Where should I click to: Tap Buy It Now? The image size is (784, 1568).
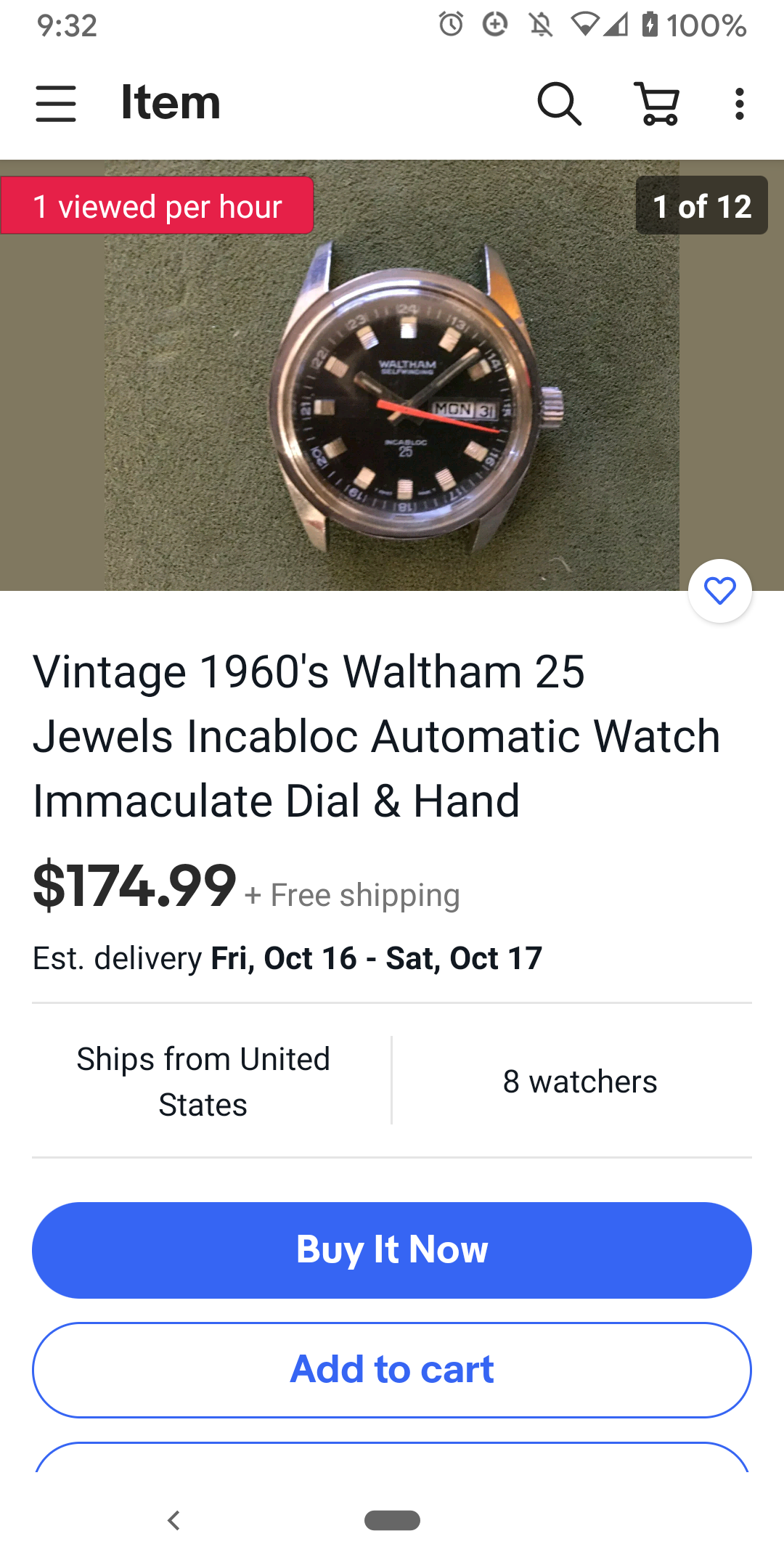[392, 1250]
